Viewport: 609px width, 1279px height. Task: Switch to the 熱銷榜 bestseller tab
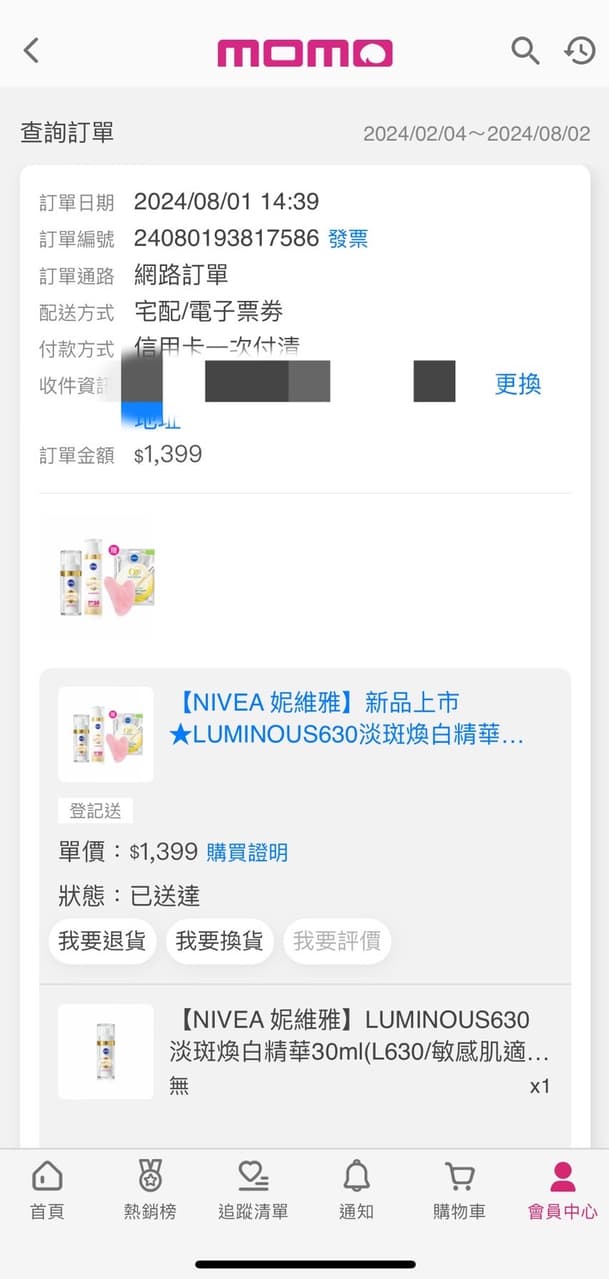click(x=150, y=1191)
